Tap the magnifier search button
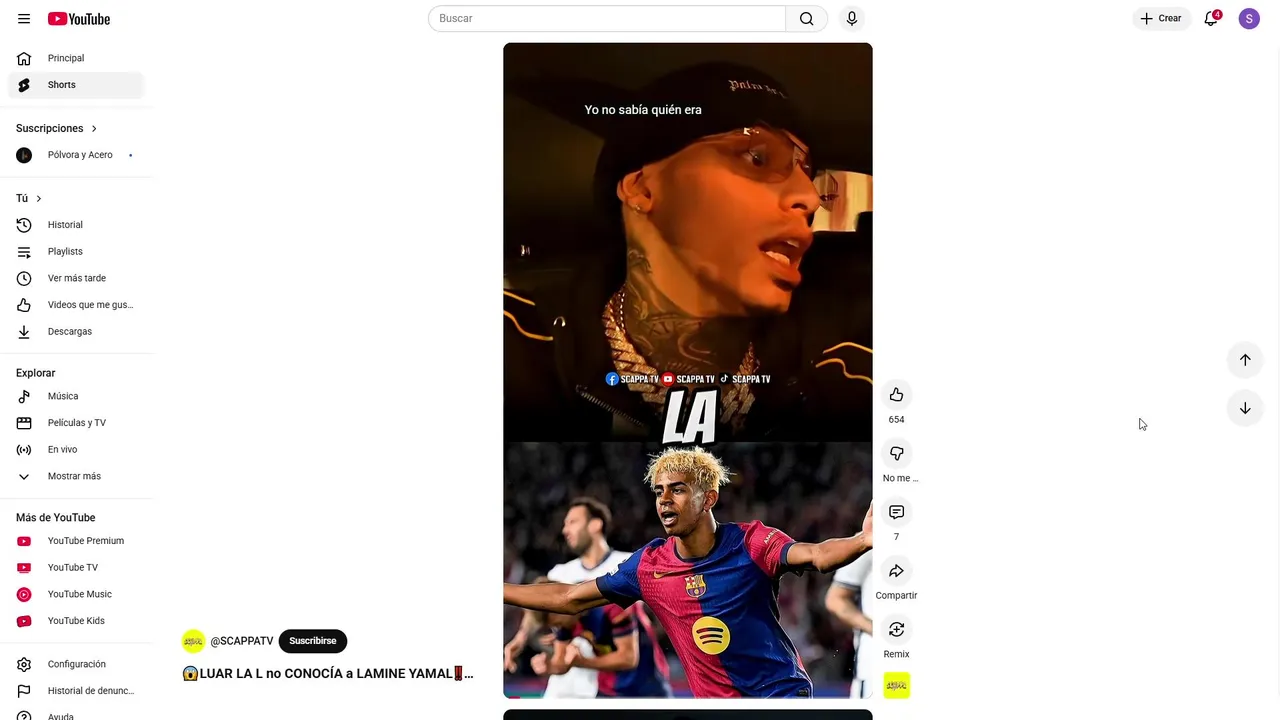The height and width of the screenshot is (720, 1280). pos(806,19)
